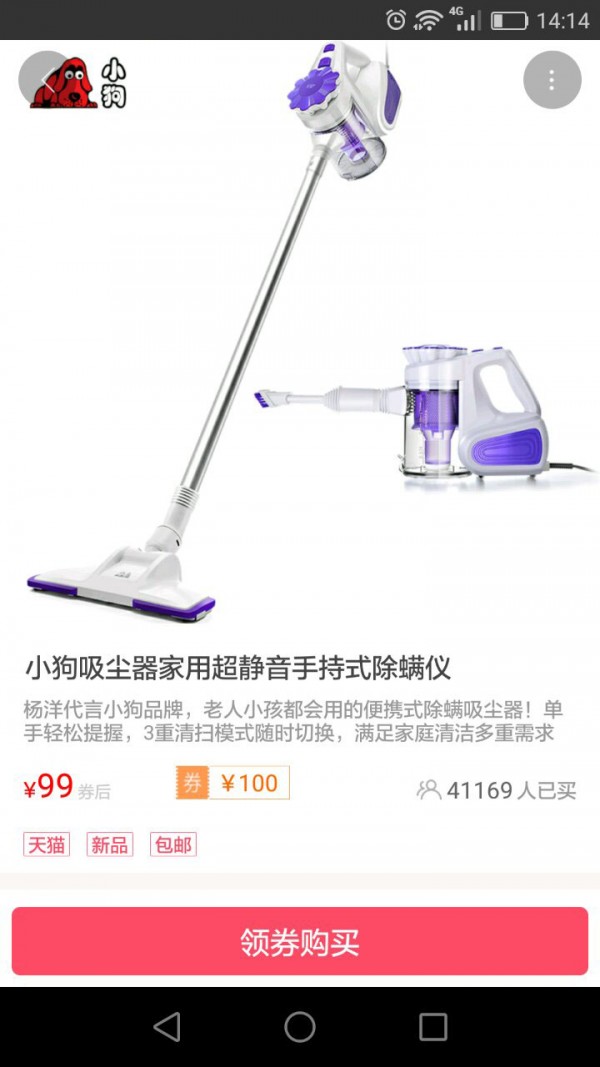The width and height of the screenshot is (600, 1067).
Task: Claim the ¥100 coupon
Action: (x=233, y=783)
